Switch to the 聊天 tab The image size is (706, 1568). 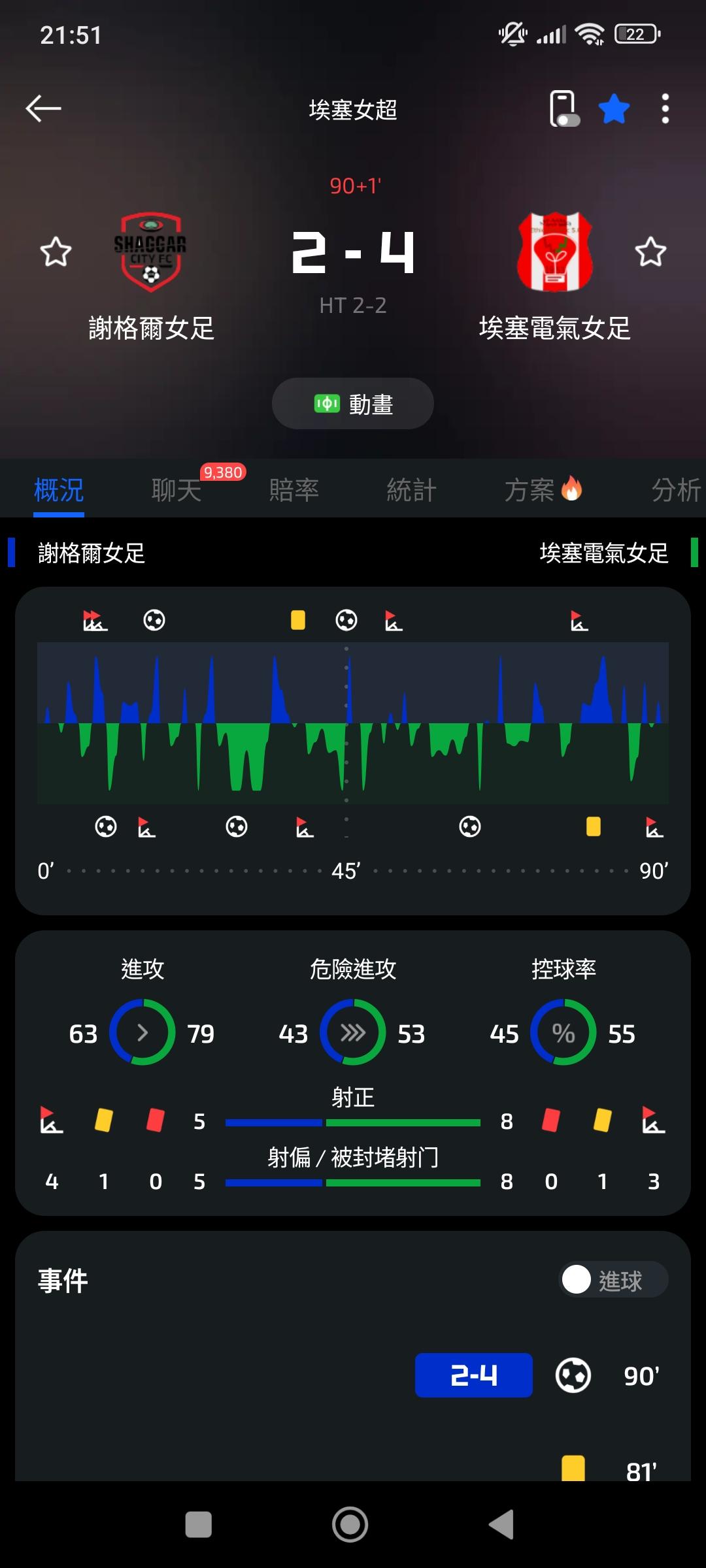(176, 490)
